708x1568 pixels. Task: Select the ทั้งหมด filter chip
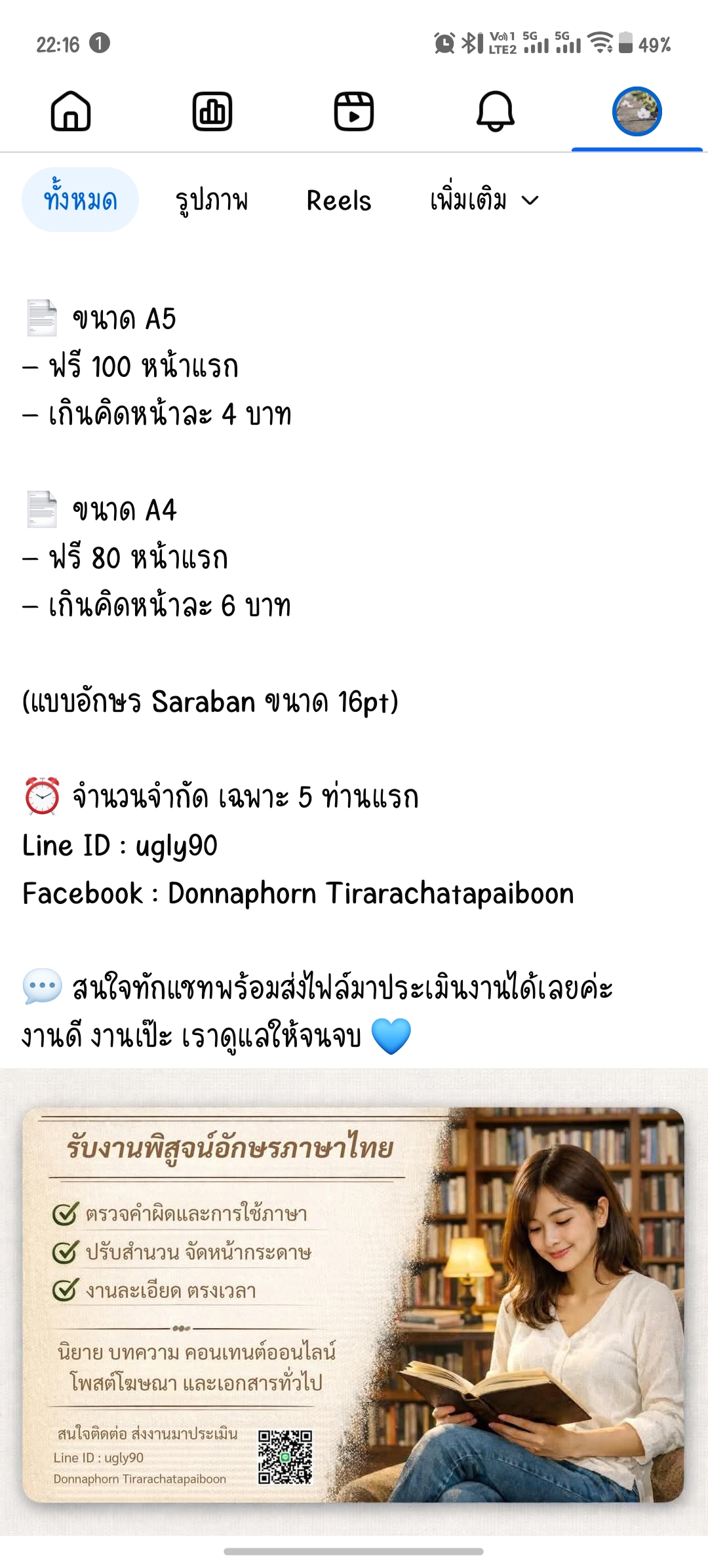pos(80,200)
